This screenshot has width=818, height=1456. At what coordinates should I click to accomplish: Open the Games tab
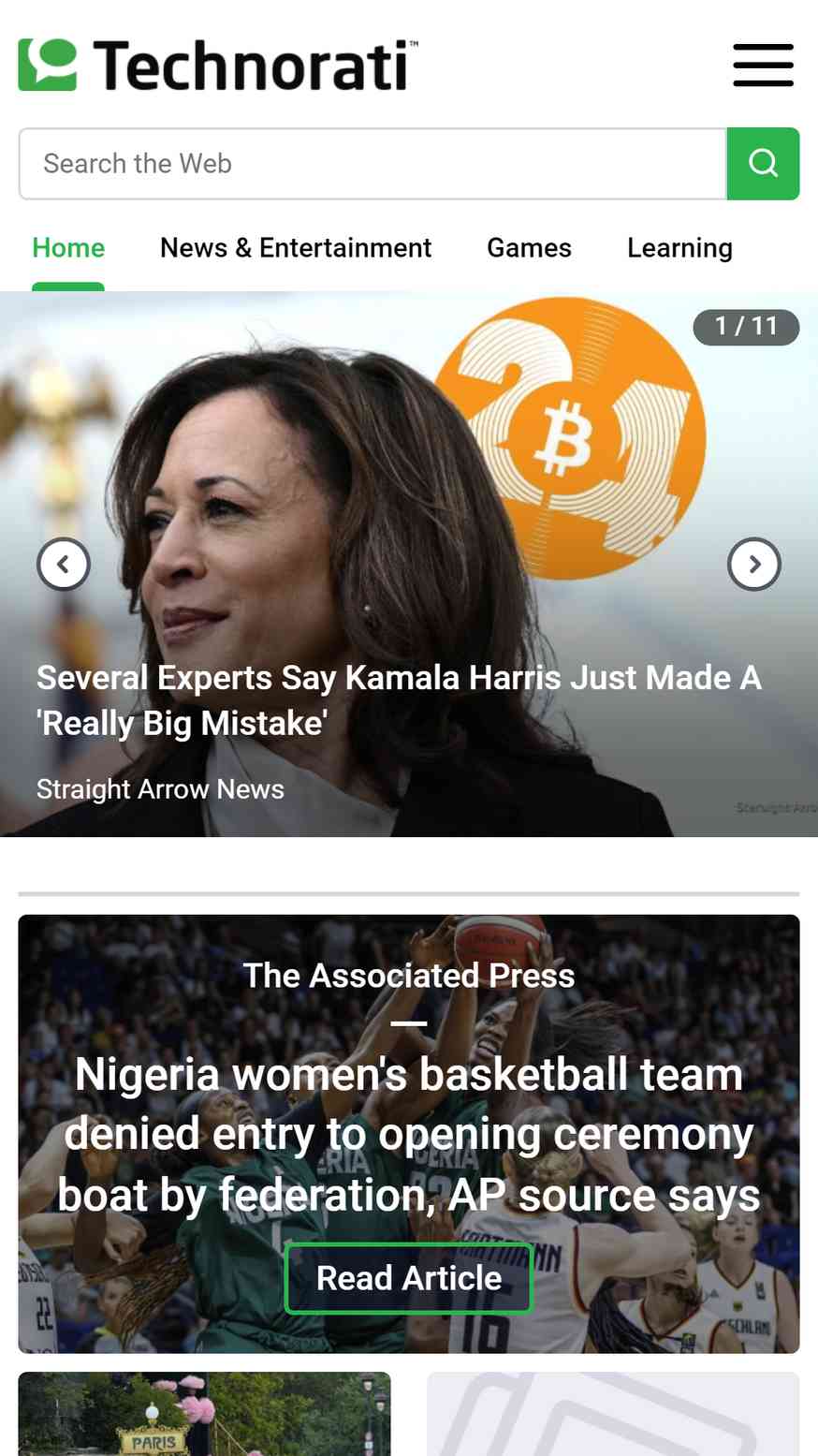pos(529,248)
